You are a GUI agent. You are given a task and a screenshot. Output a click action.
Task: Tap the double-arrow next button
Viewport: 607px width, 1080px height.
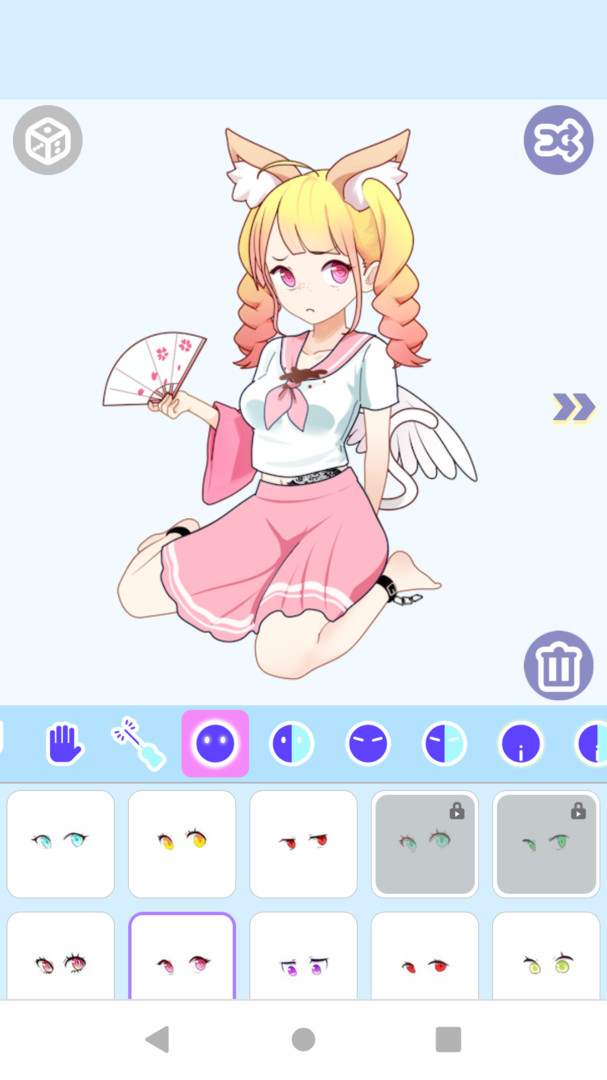(574, 407)
